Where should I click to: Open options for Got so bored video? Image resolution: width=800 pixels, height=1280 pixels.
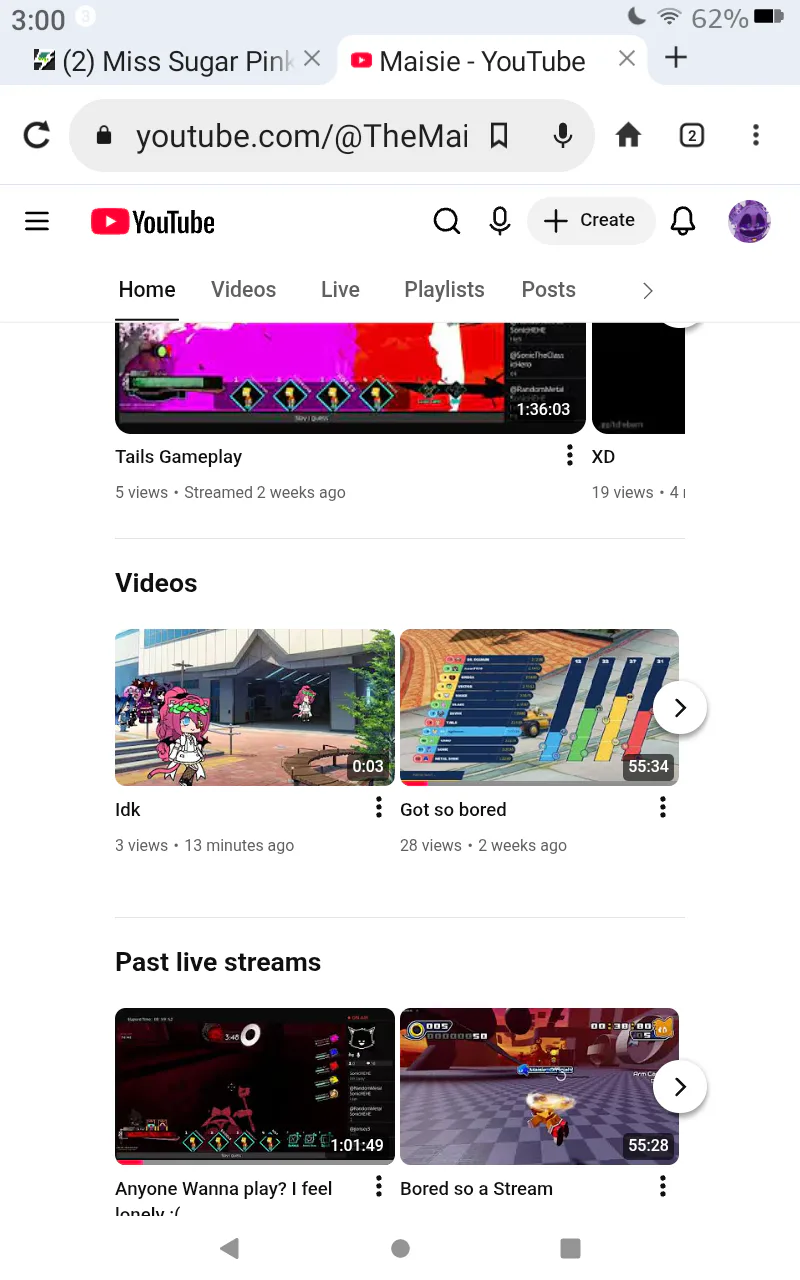point(662,807)
